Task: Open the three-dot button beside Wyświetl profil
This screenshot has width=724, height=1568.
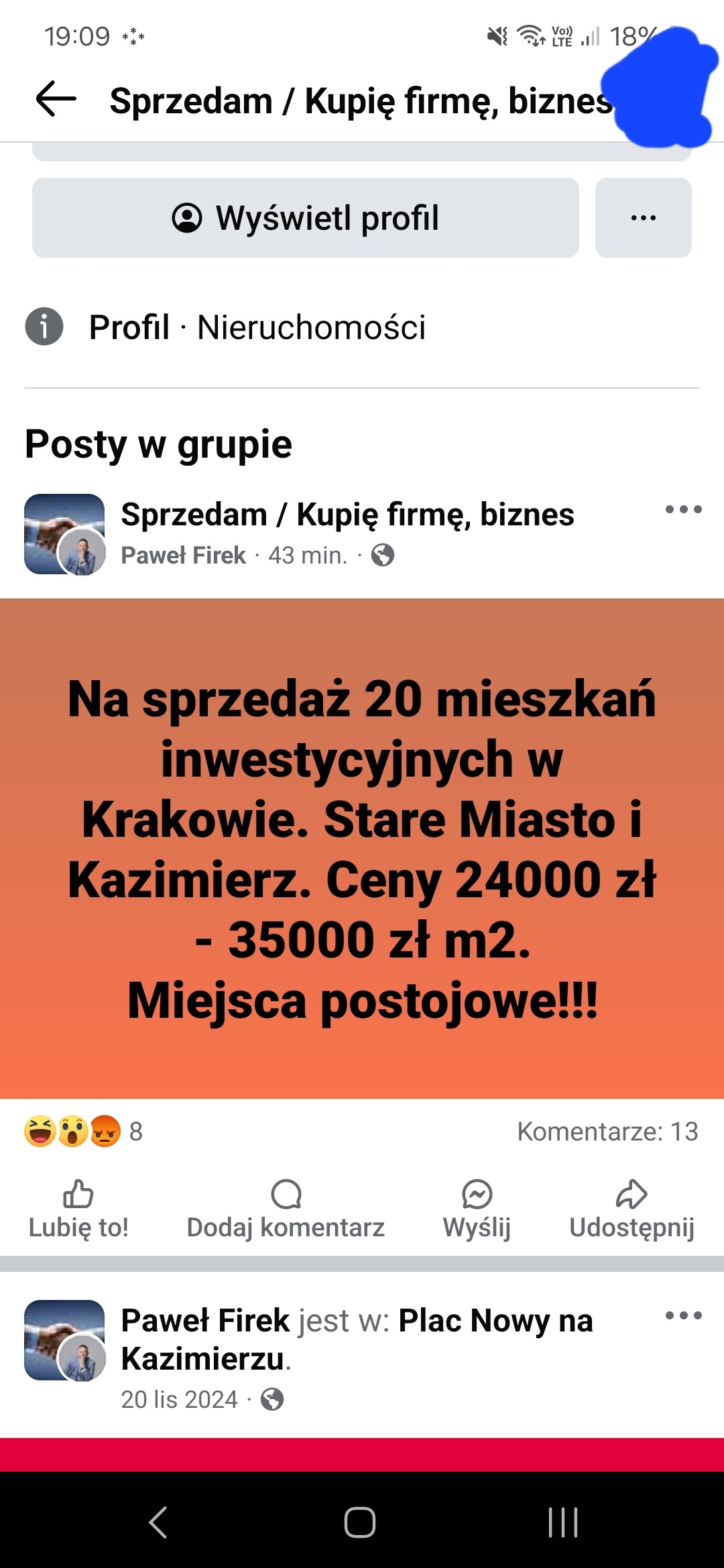Action: (643, 218)
